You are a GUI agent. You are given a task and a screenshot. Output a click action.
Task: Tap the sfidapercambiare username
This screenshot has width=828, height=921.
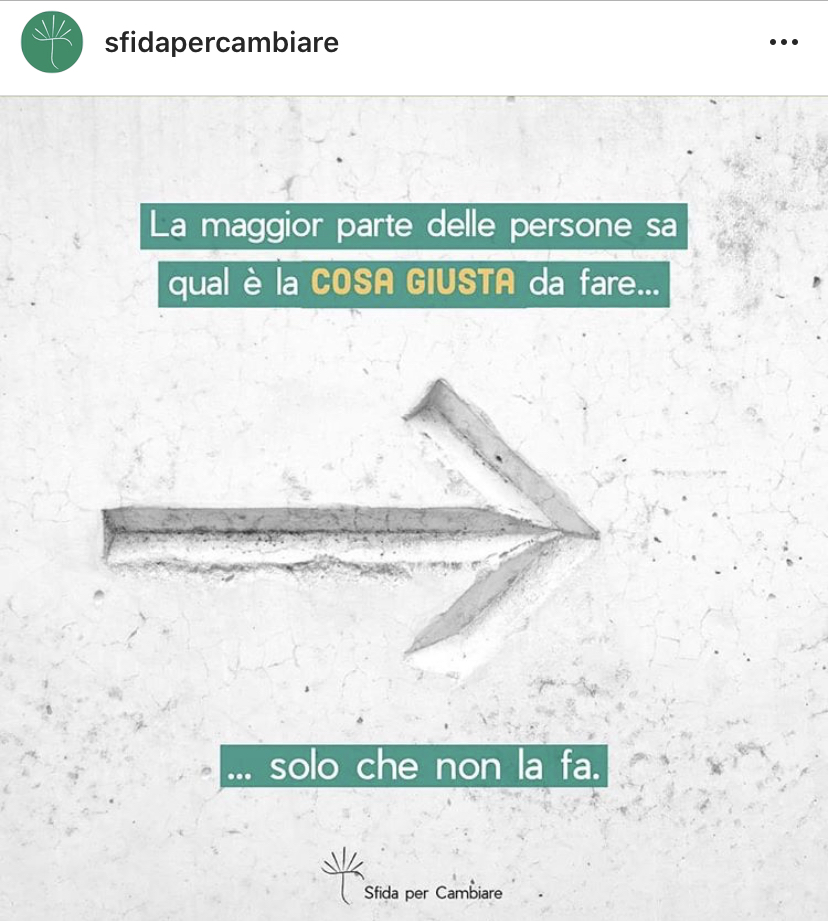[222, 43]
